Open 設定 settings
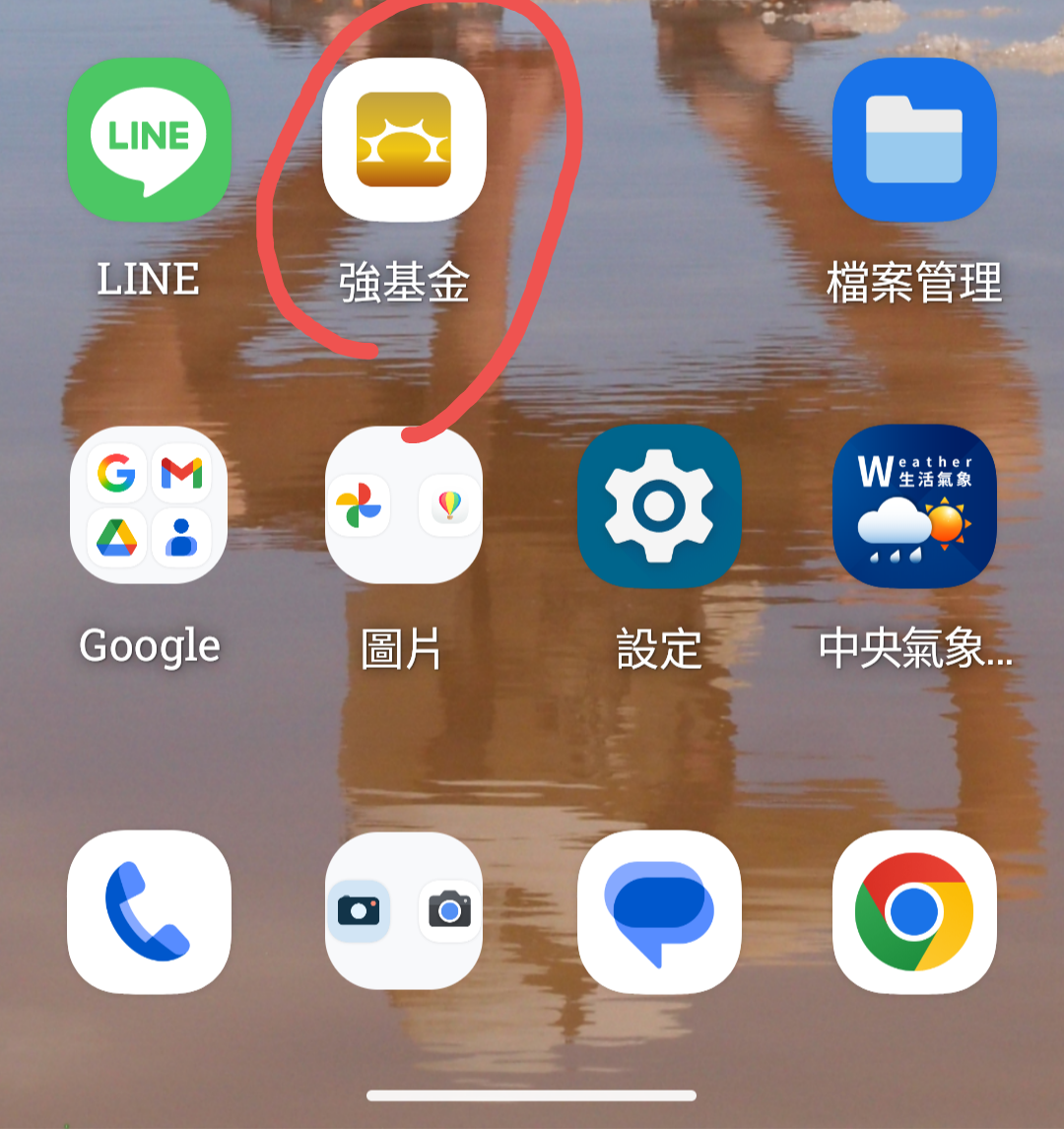 pos(659,505)
